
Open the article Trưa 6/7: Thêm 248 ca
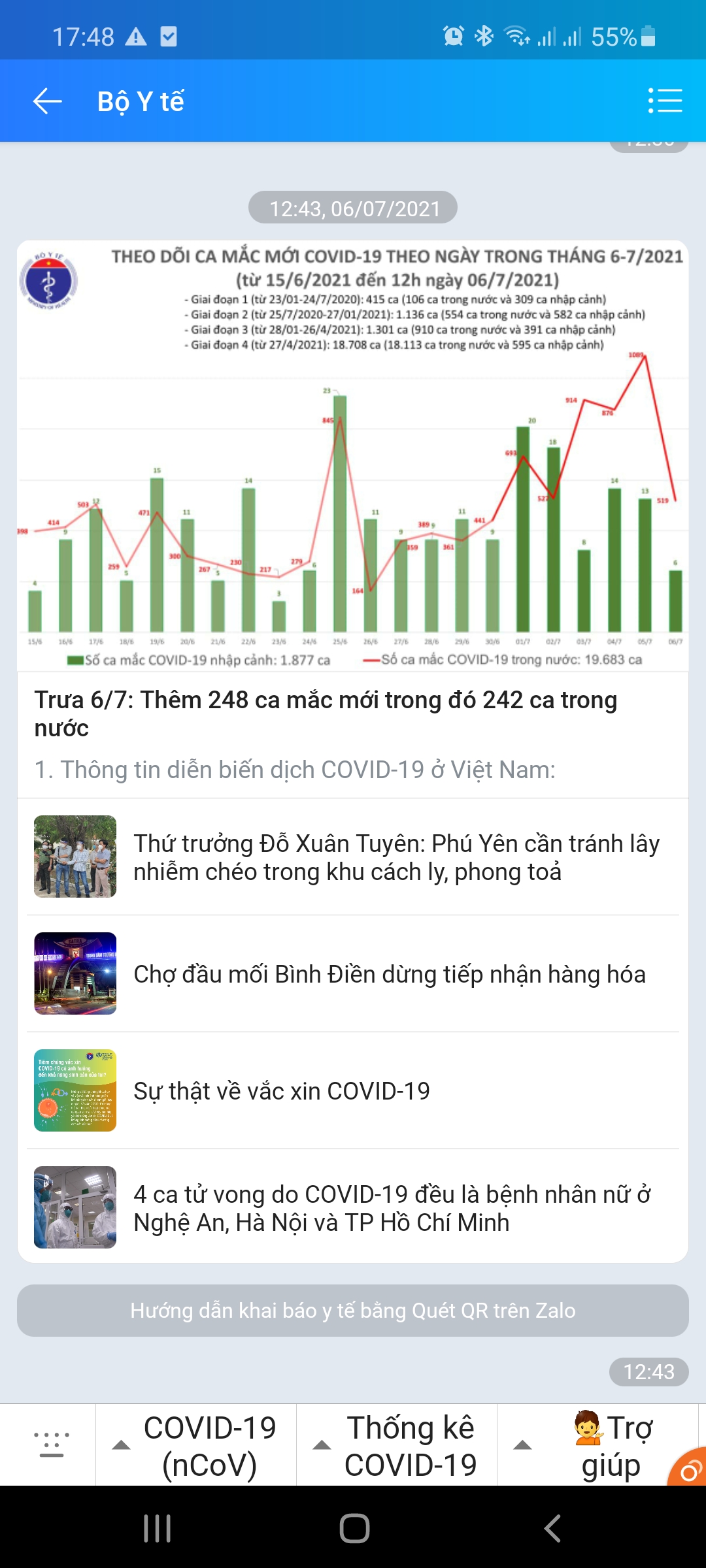(326, 713)
